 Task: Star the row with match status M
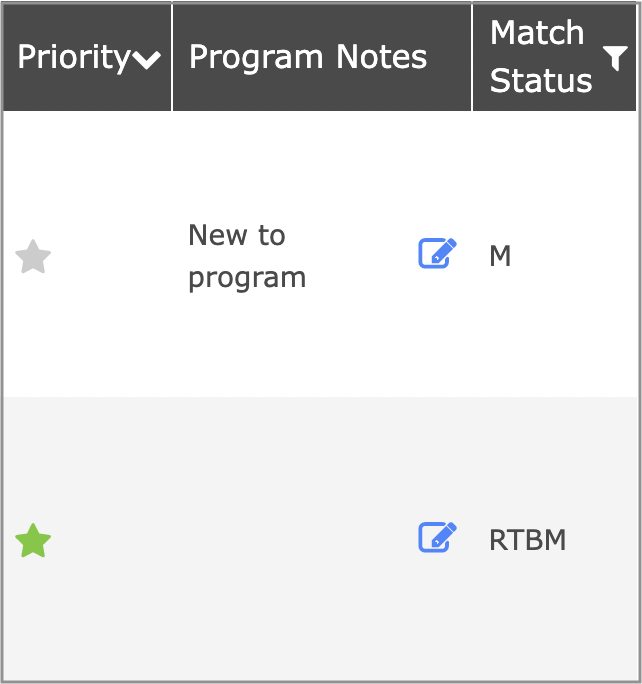pyautogui.click(x=33, y=257)
